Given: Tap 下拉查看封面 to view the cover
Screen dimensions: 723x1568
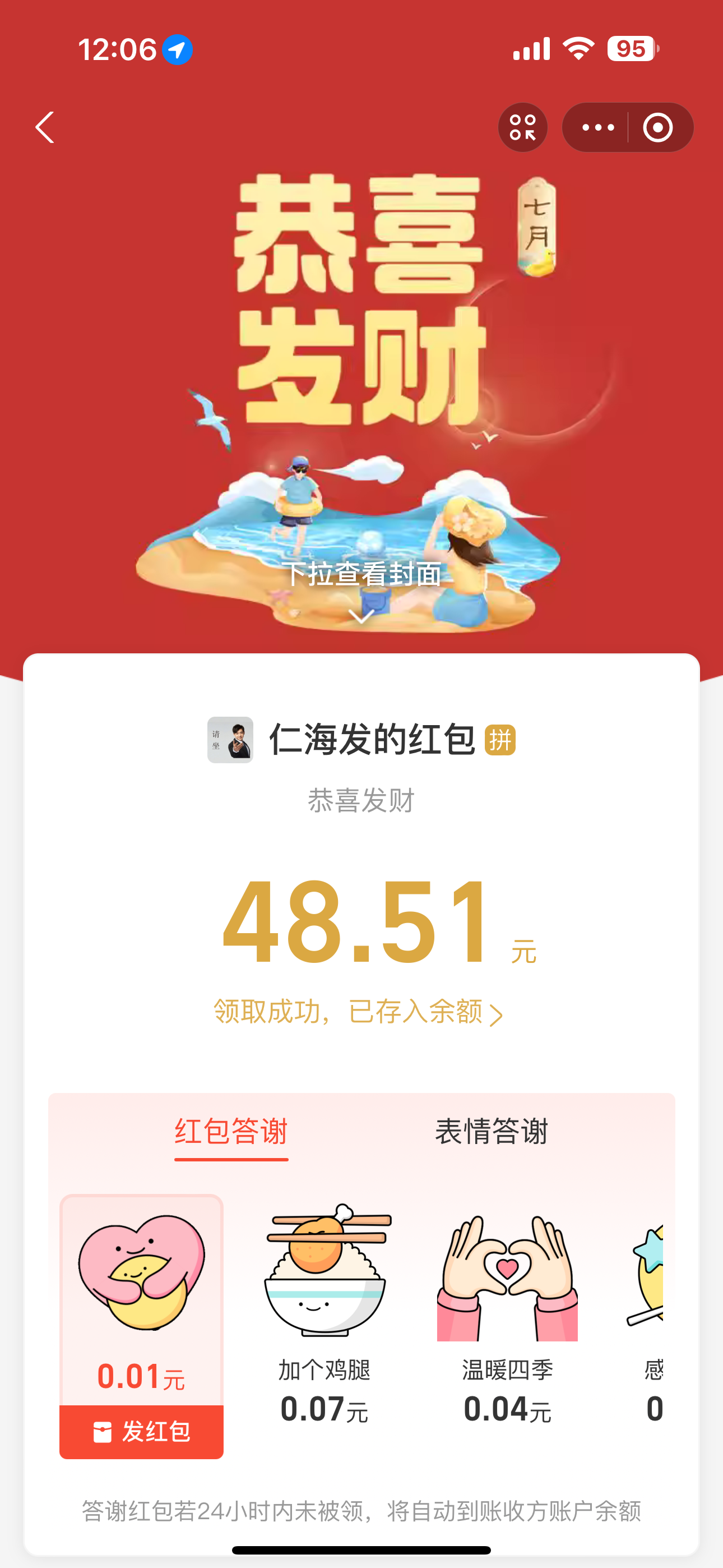Looking at the screenshot, I should pyautogui.click(x=361, y=575).
